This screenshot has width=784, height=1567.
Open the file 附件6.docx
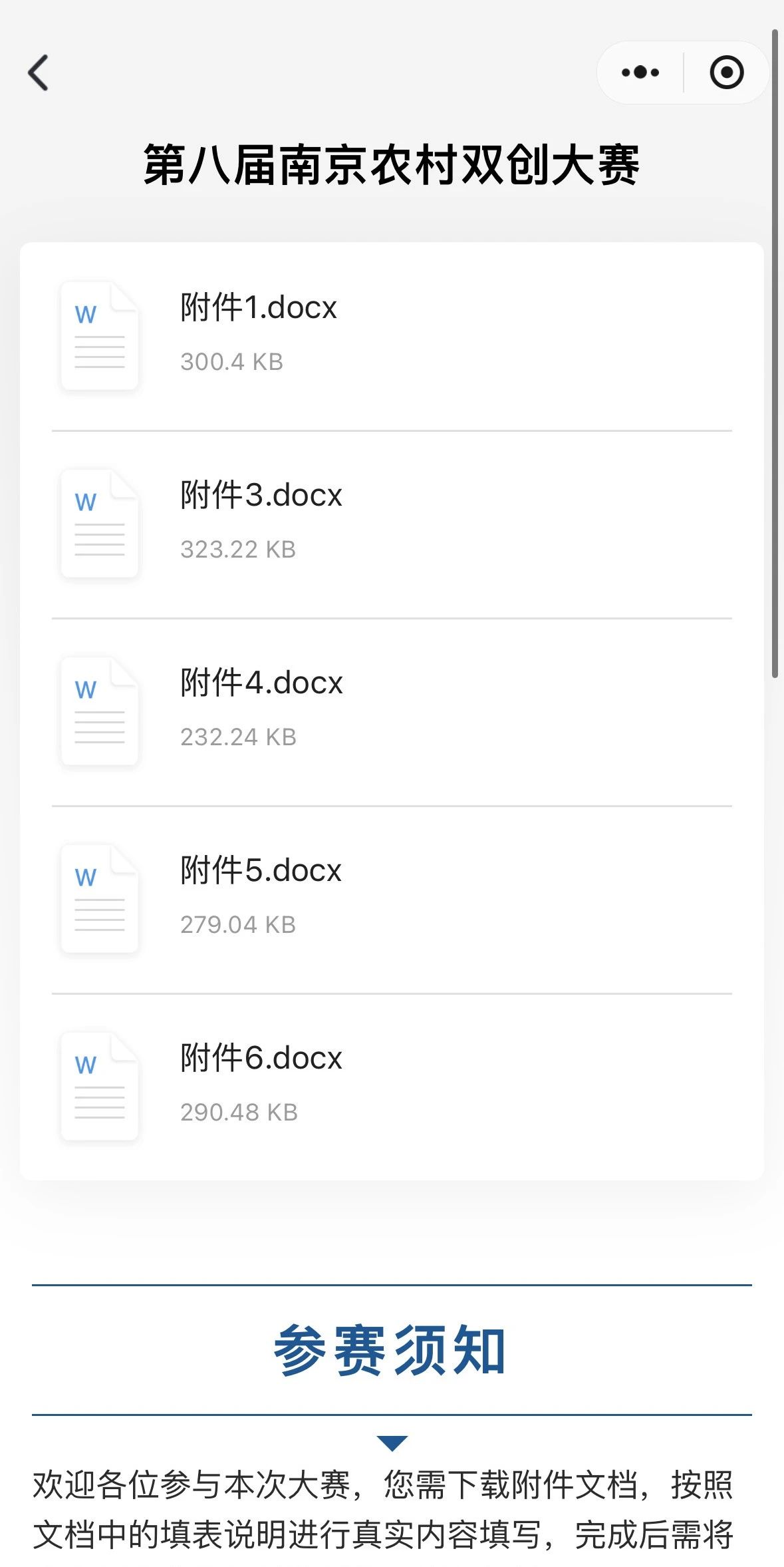[392, 1087]
